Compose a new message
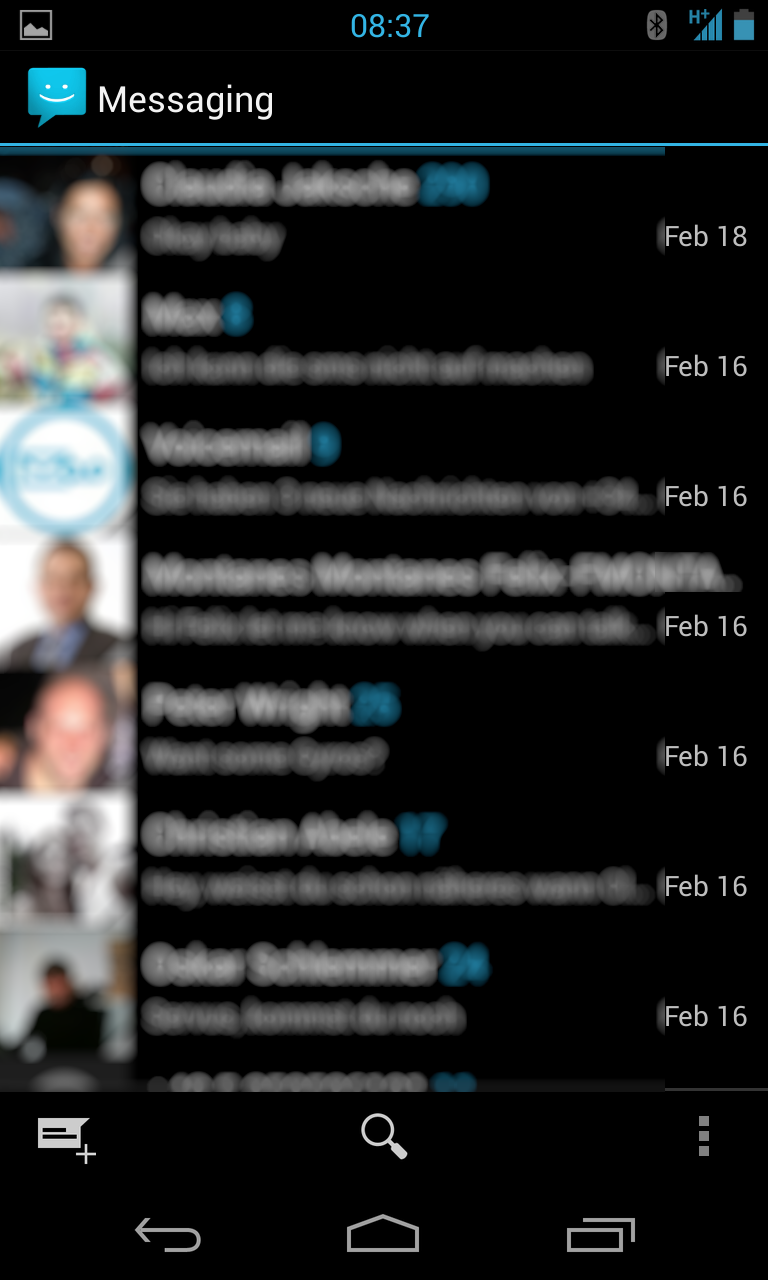 tap(66, 1138)
